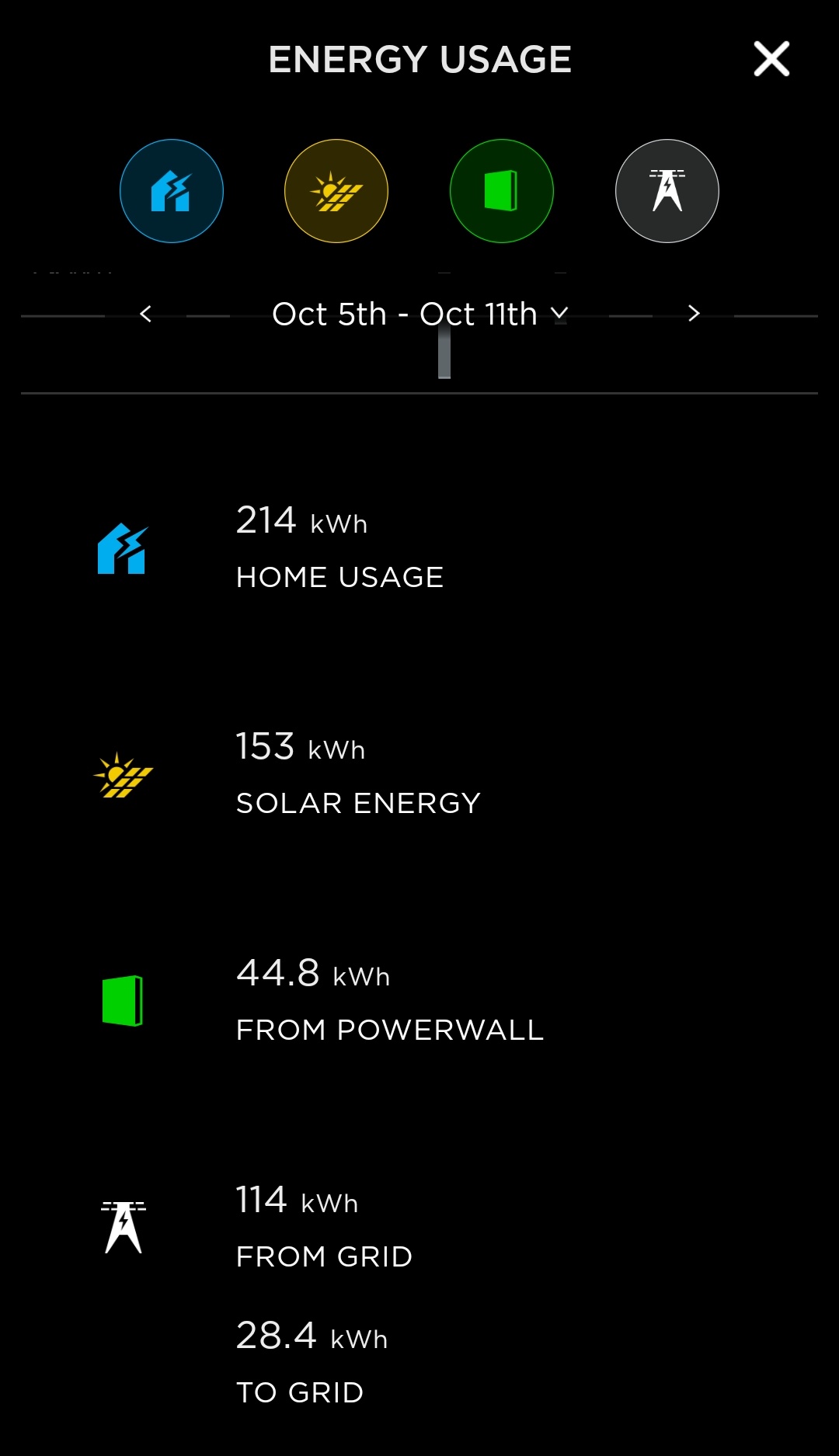Go to the next week
The height and width of the screenshot is (1456, 839).
[x=694, y=314]
